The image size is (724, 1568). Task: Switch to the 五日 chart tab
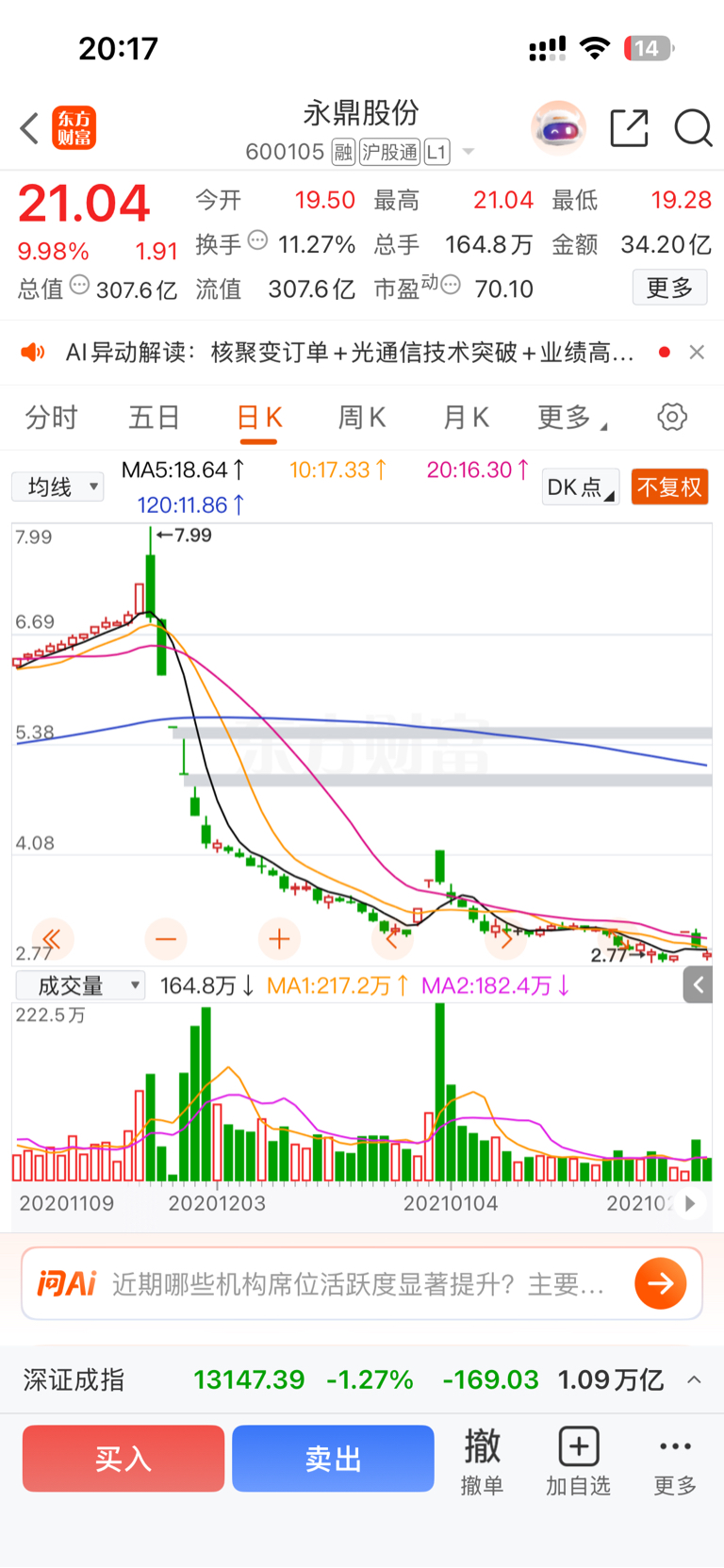coord(154,417)
